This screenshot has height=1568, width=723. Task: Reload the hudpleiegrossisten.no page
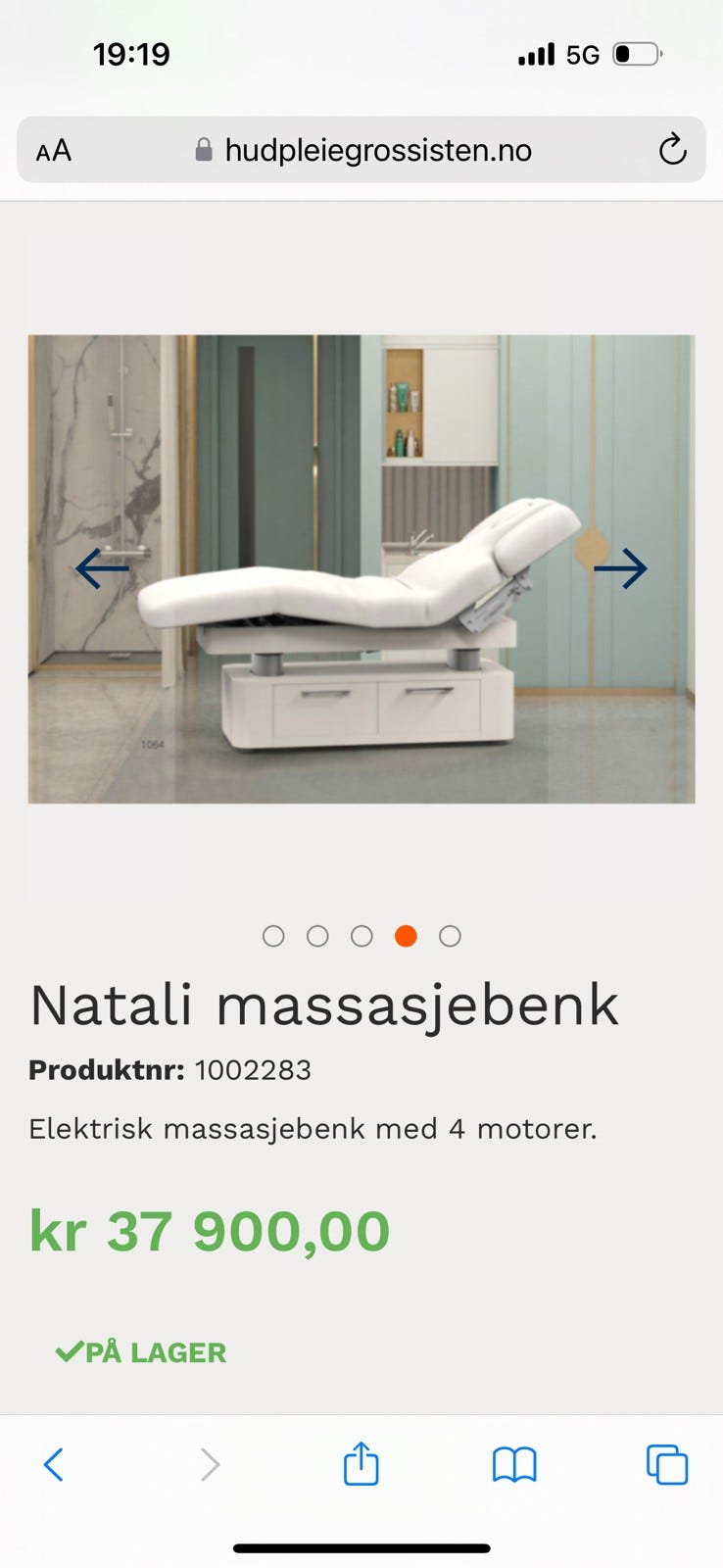[672, 149]
